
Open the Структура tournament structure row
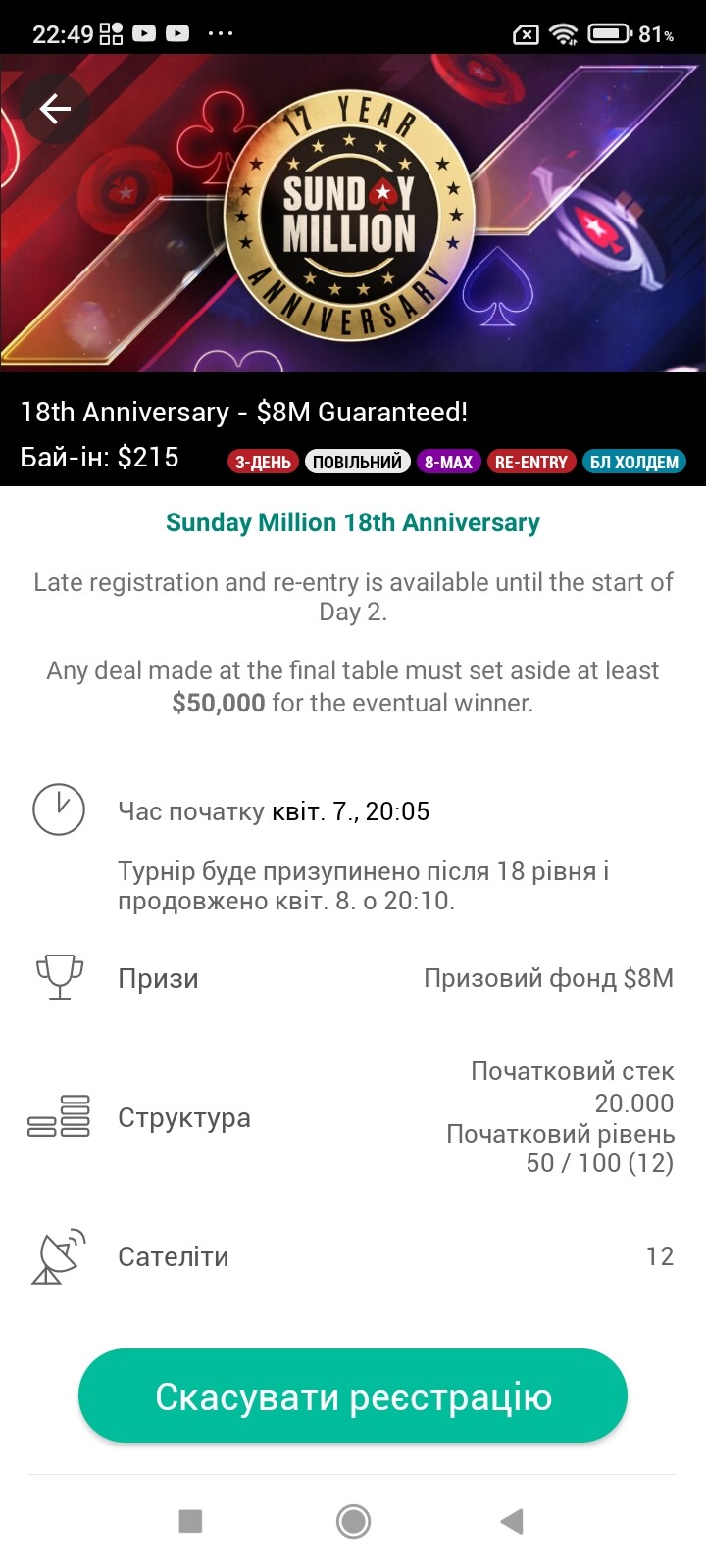pyautogui.click(x=353, y=1117)
